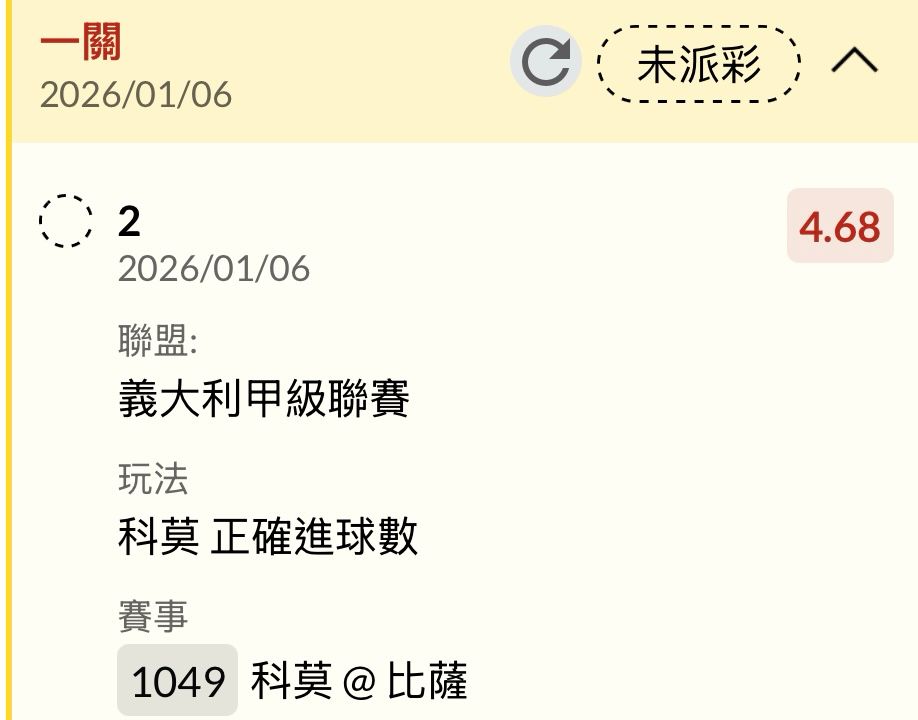
Task: Collapse the 一關 bet section
Action: pos(854,63)
